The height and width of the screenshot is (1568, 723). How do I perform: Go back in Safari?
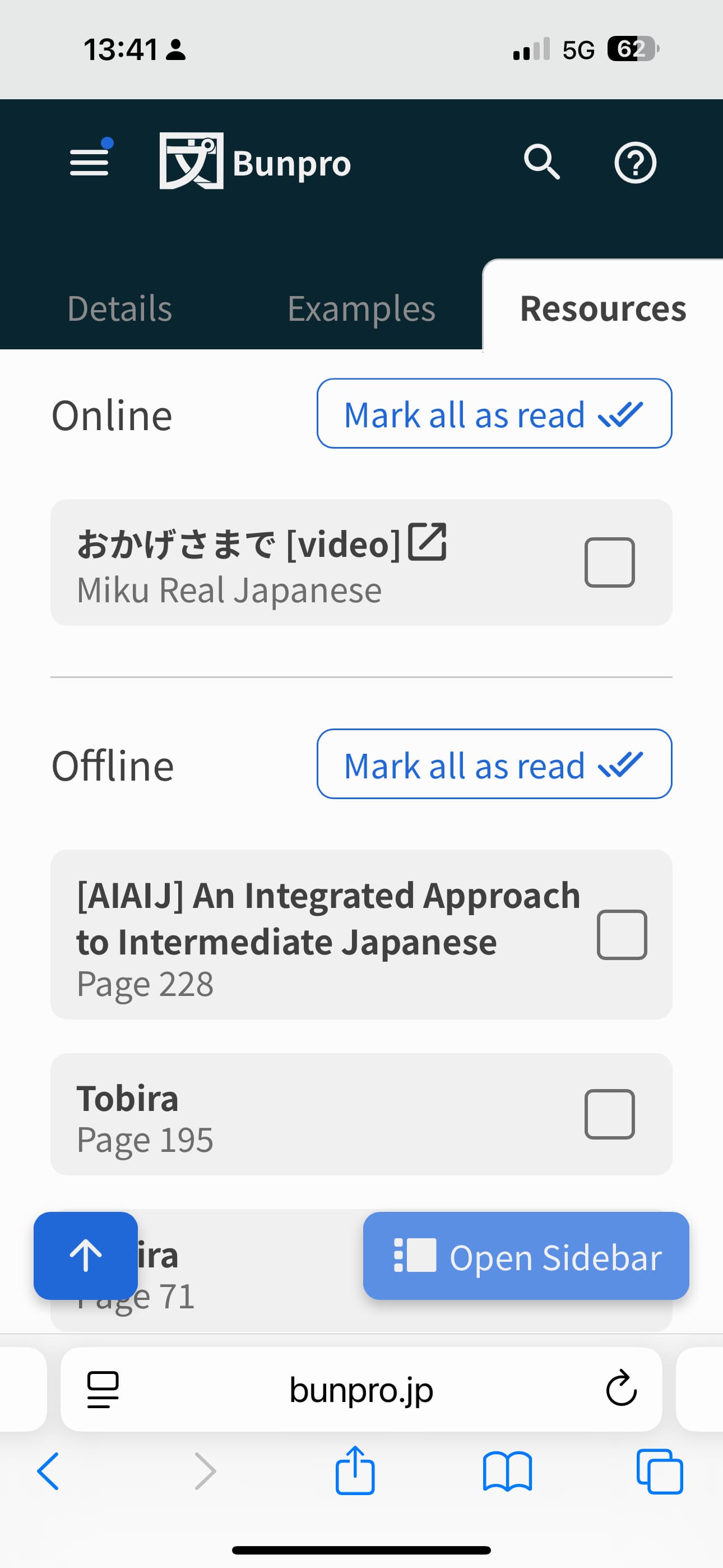[49, 1471]
